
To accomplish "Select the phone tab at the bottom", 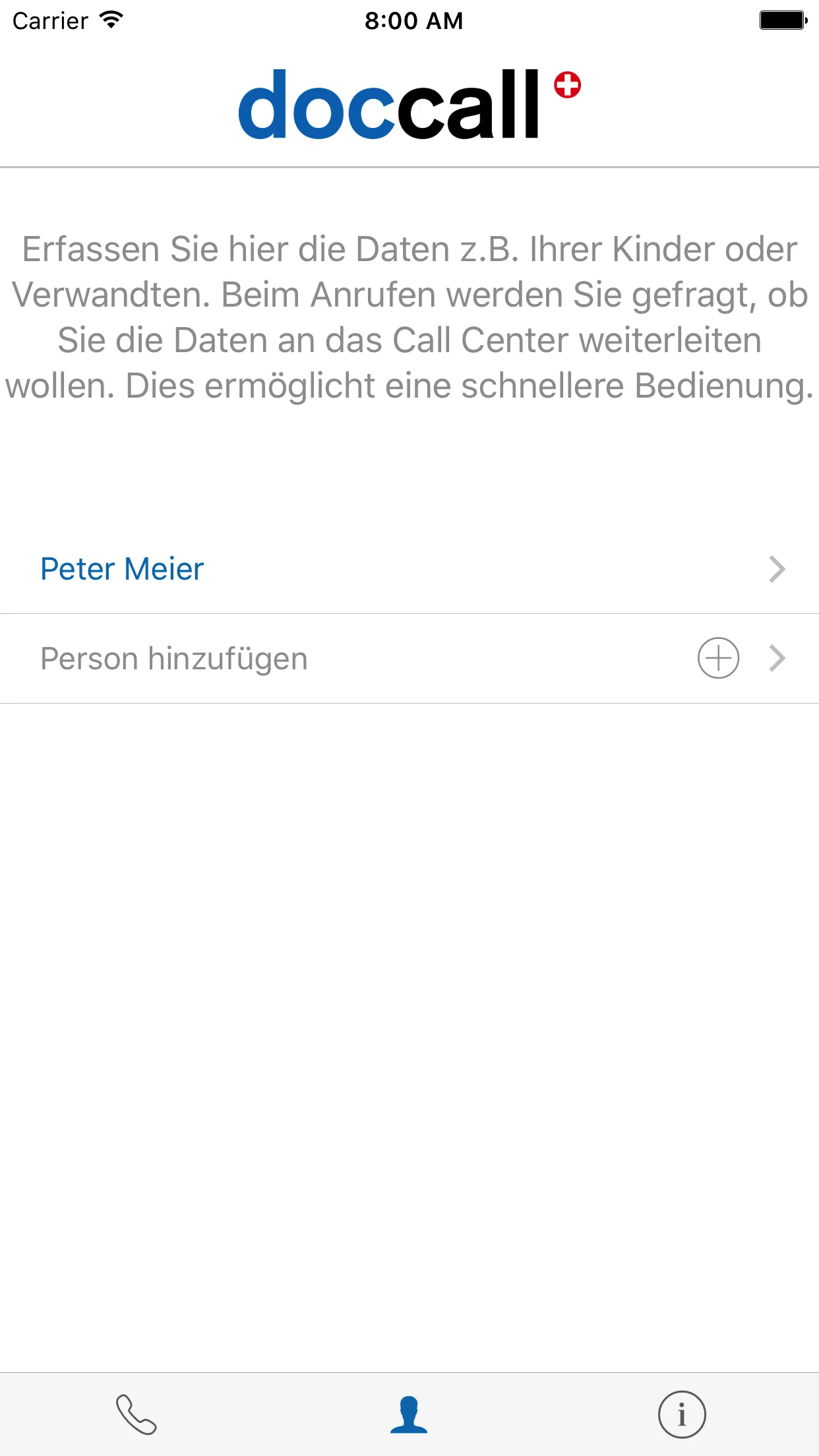I will pos(136,1413).
